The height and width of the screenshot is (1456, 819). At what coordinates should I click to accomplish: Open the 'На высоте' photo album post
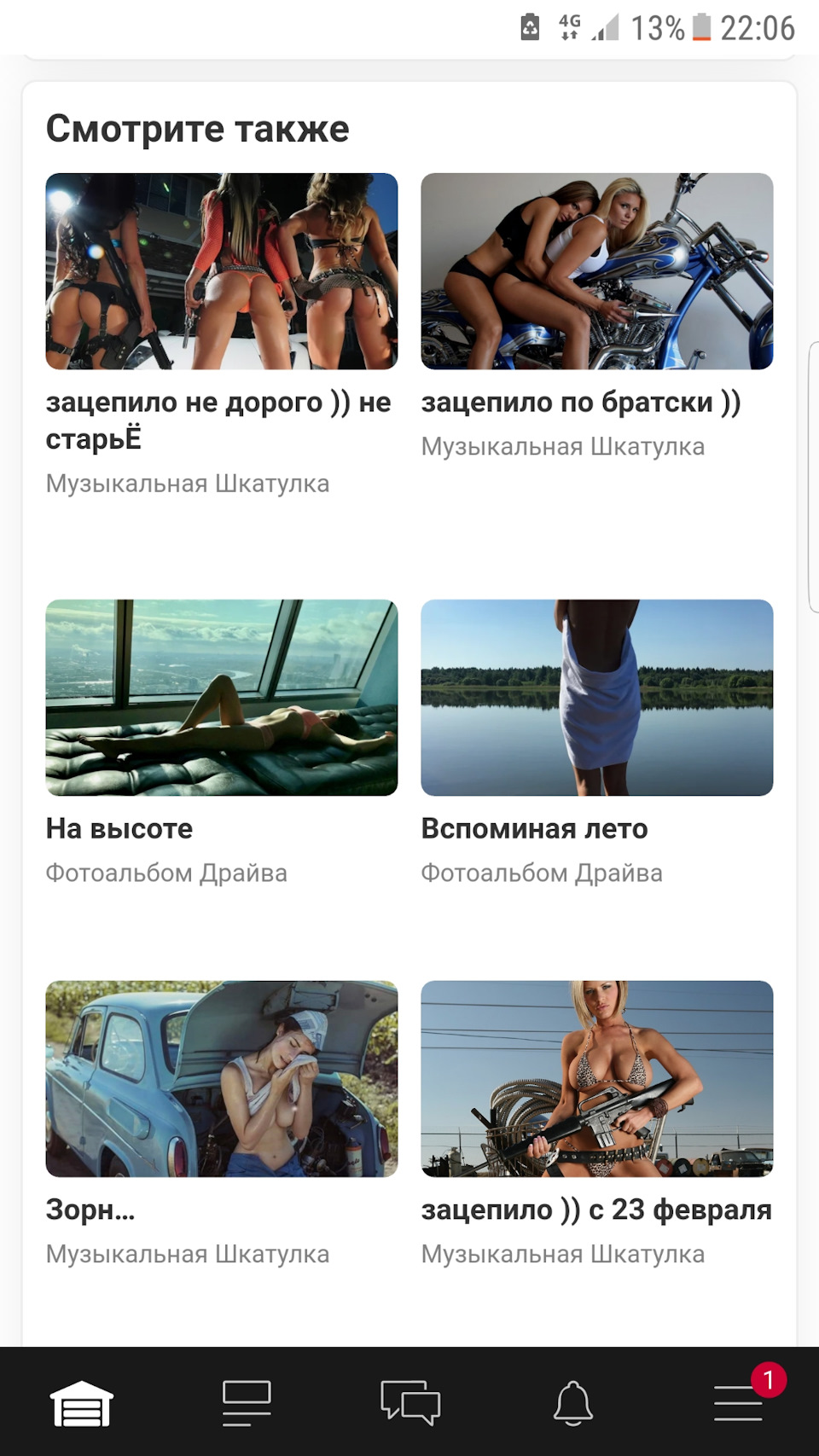click(119, 828)
